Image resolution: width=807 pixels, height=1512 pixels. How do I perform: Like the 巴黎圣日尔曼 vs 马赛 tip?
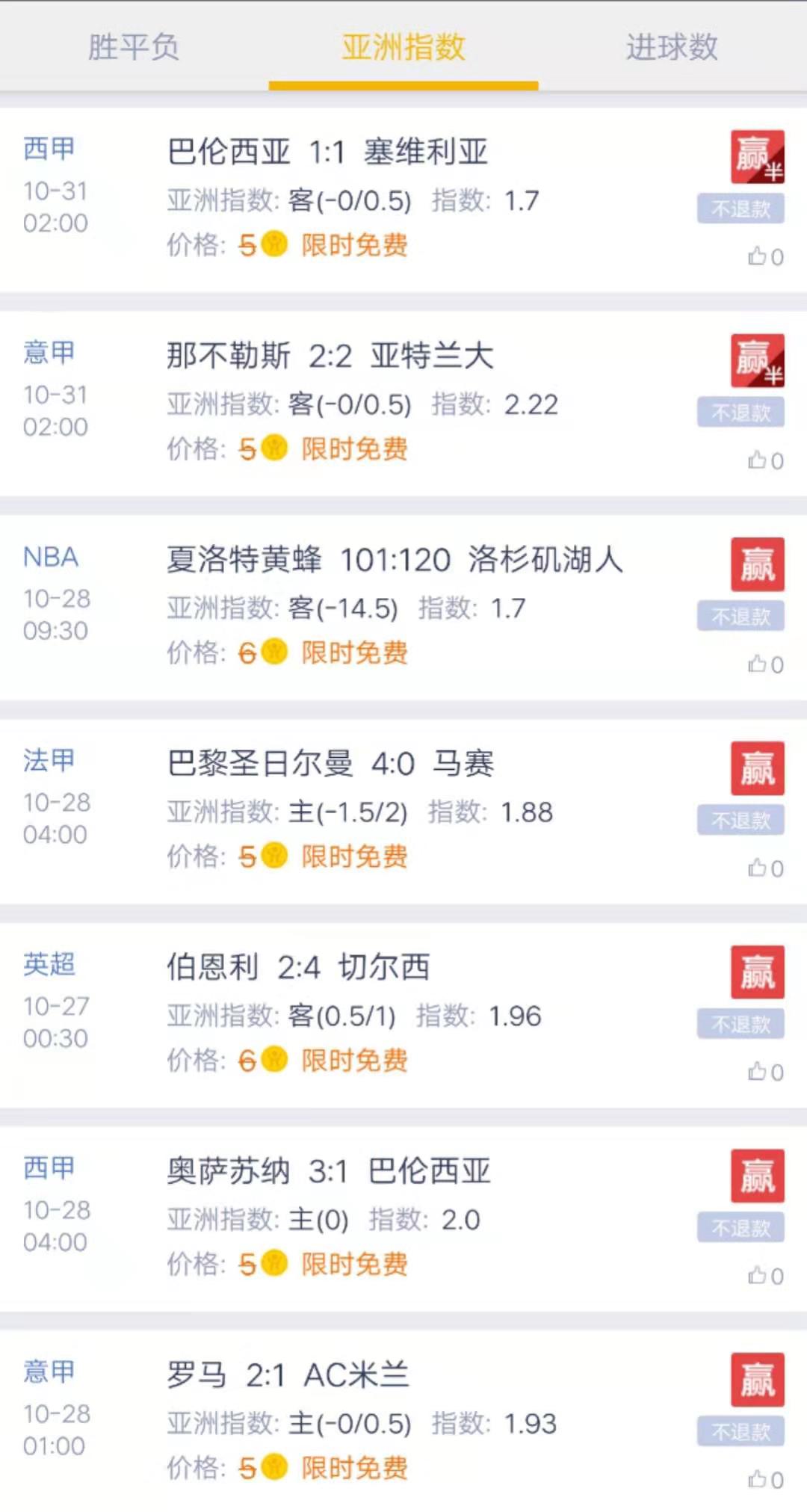pyautogui.click(x=766, y=868)
